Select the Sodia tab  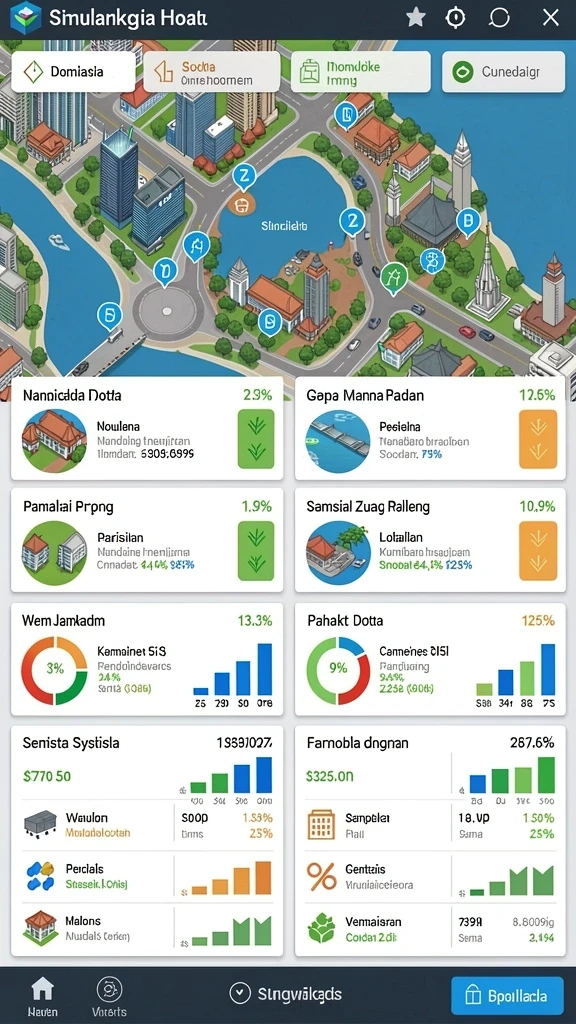[x=212, y=72]
